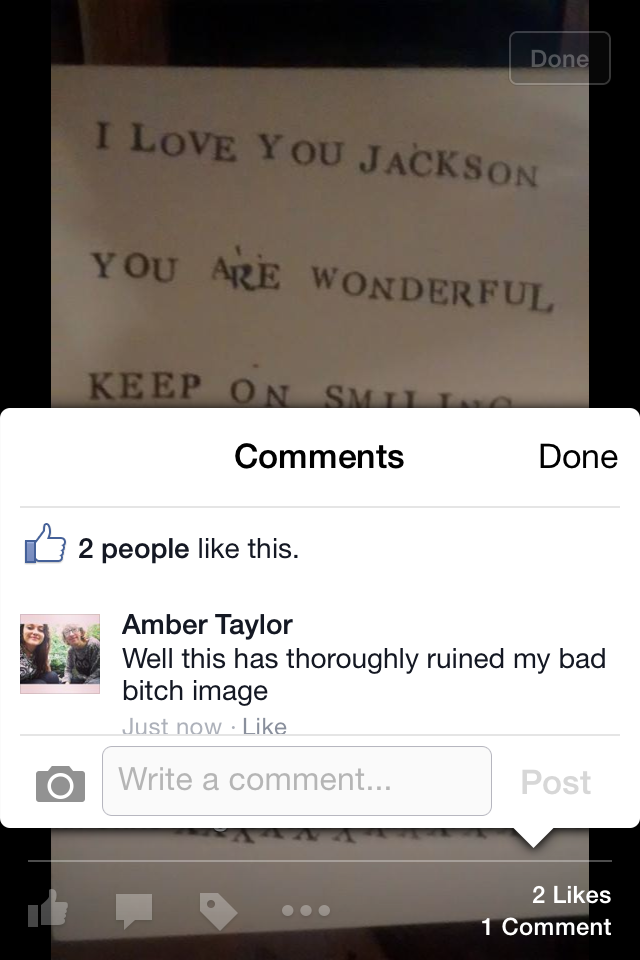The image size is (640, 960).
Task: Open Amber Taylor's profile picture
Action: (x=60, y=654)
